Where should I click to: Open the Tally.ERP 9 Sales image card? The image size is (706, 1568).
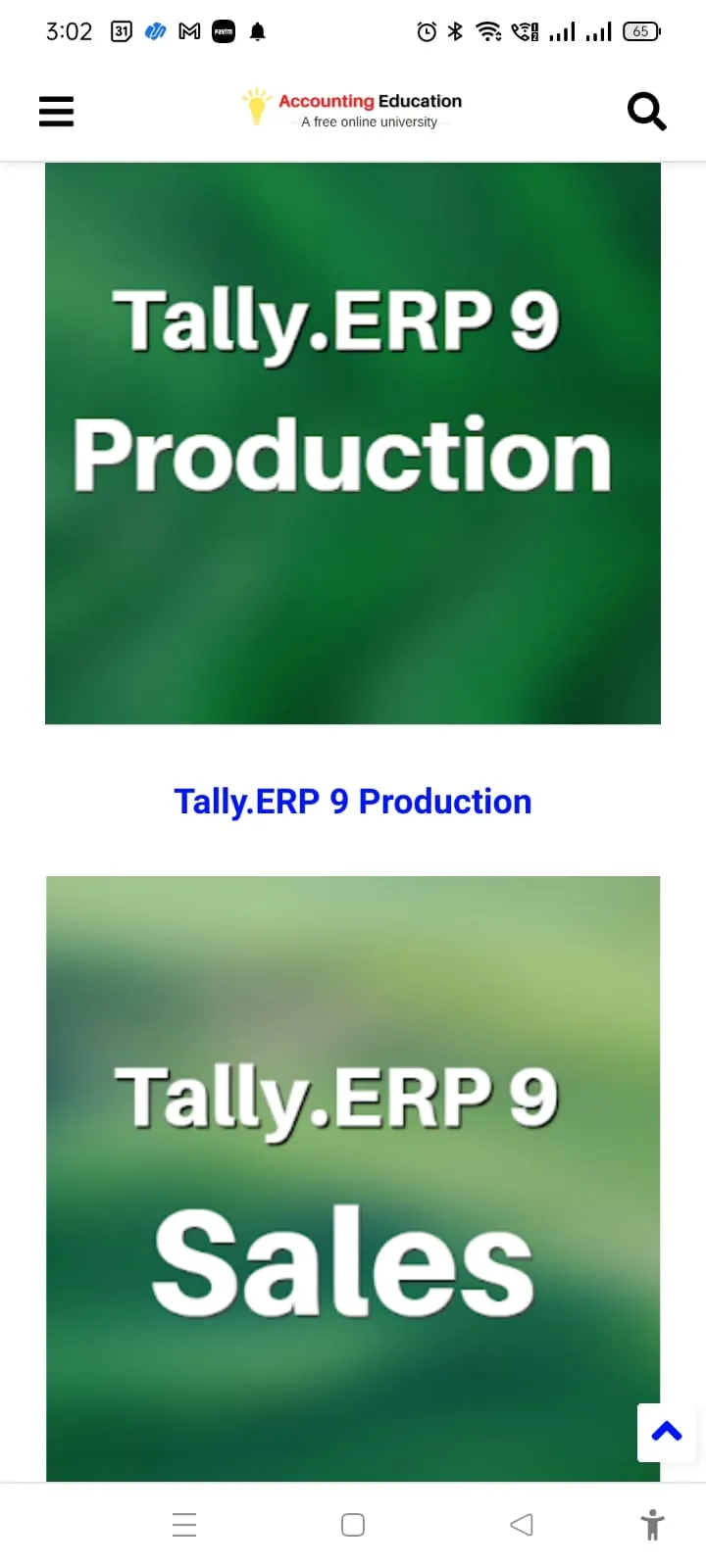[353, 1178]
